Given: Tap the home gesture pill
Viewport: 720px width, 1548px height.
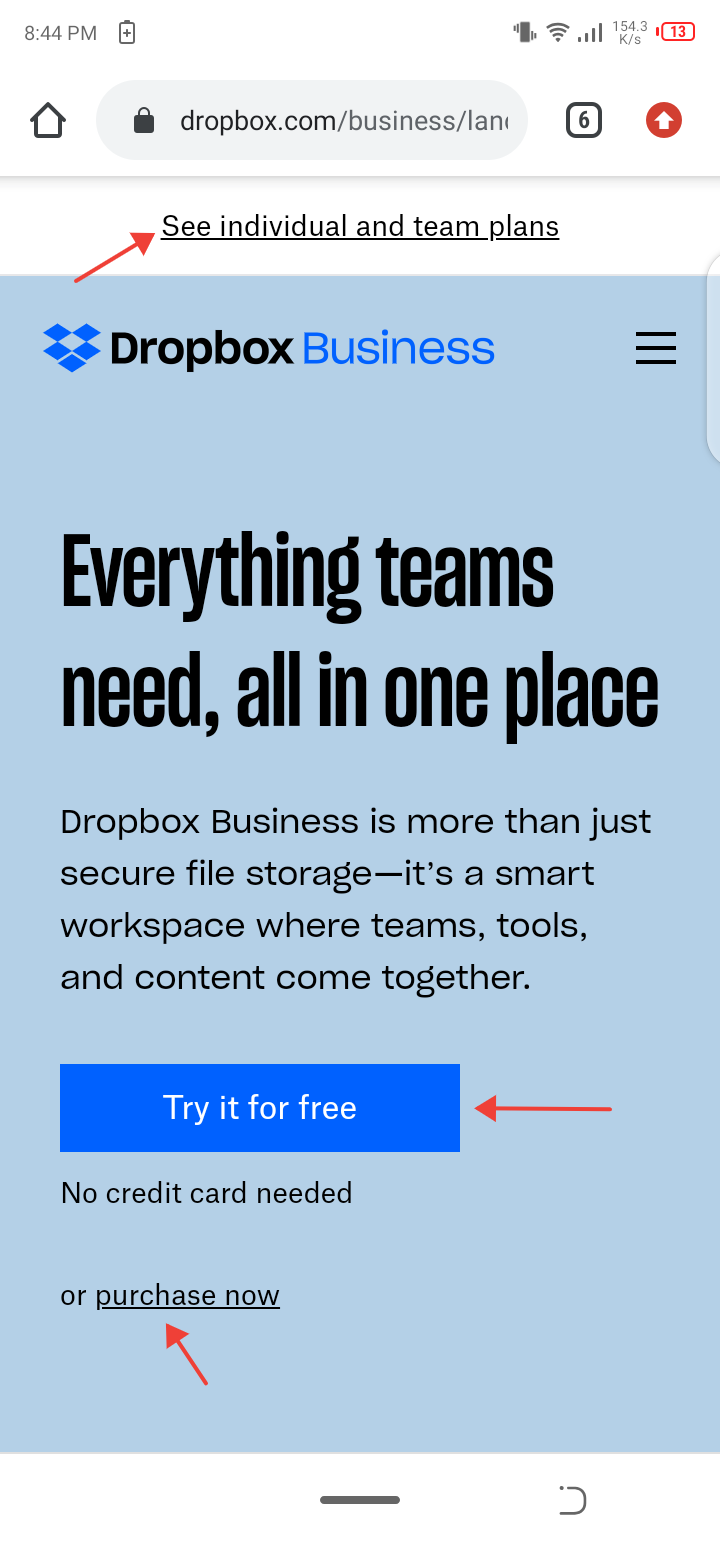Looking at the screenshot, I should pyautogui.click(x=360, y=1500).
